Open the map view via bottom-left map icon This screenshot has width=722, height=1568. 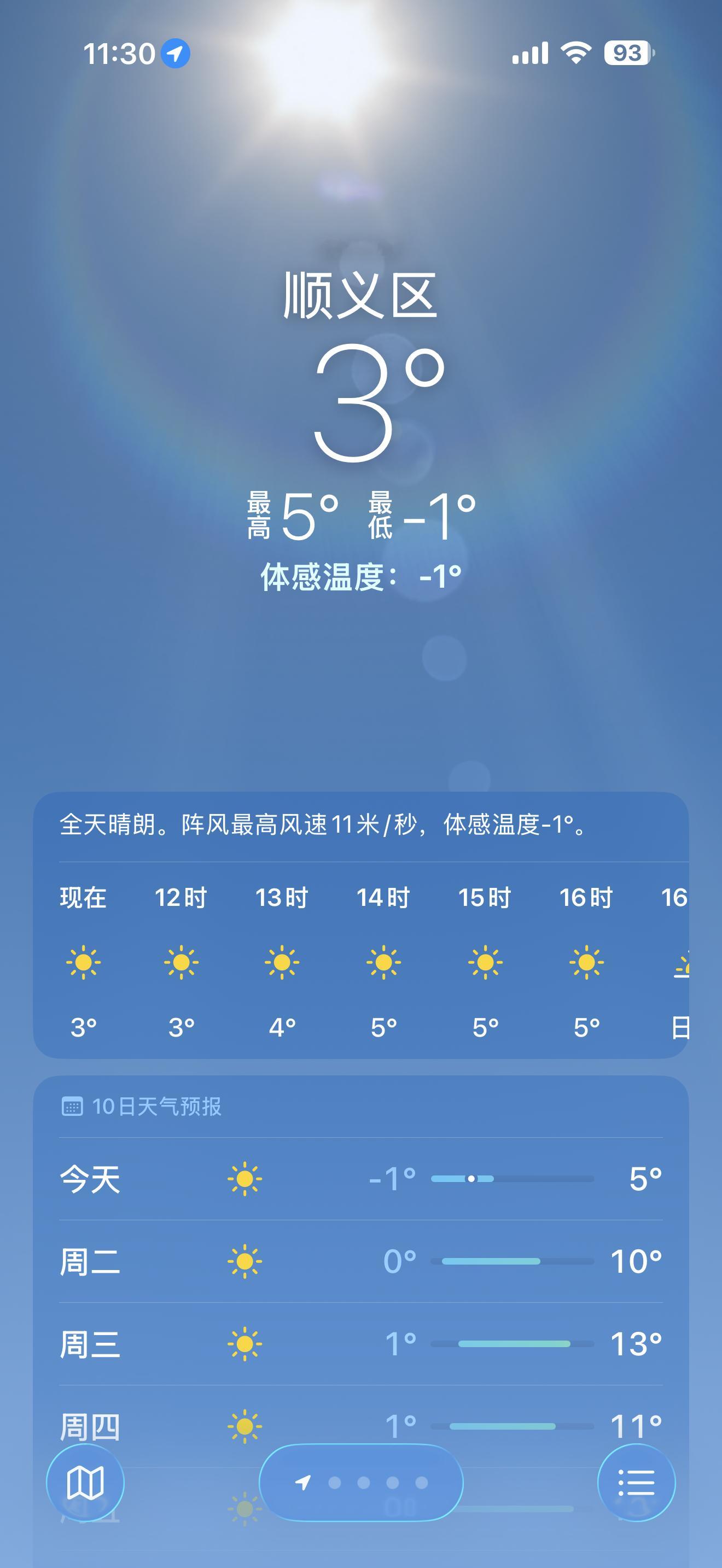point(85,1483)
